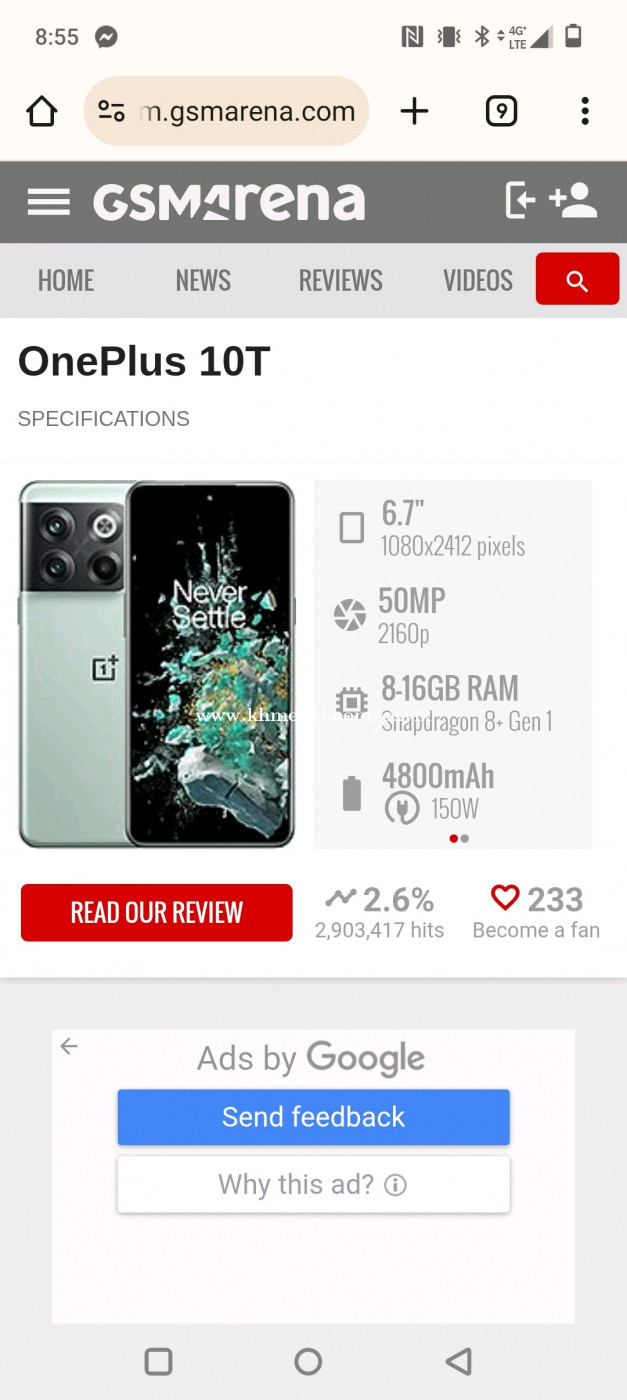Open the red search button
This screenshot has width=627, height=1400.
(x=577, y=279)
